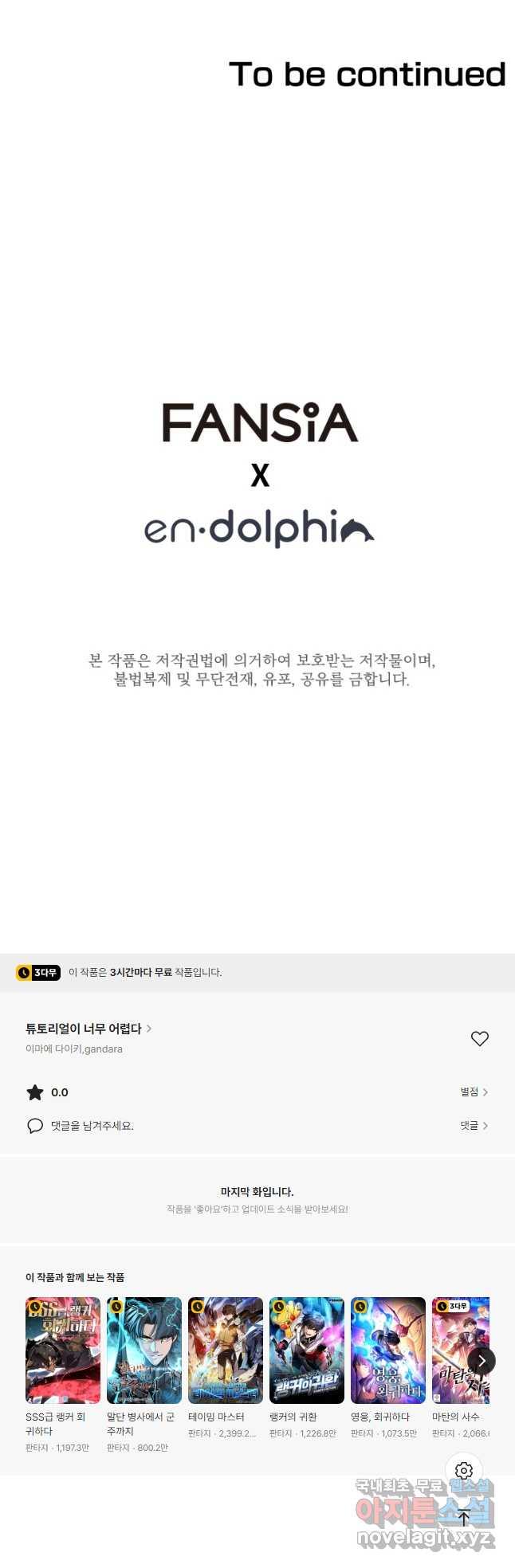This screenshot has height=1568, width=515.
Task: Open 말단 병사에서 군주까지 recommendation
Action: click(x=144, y=1350)
